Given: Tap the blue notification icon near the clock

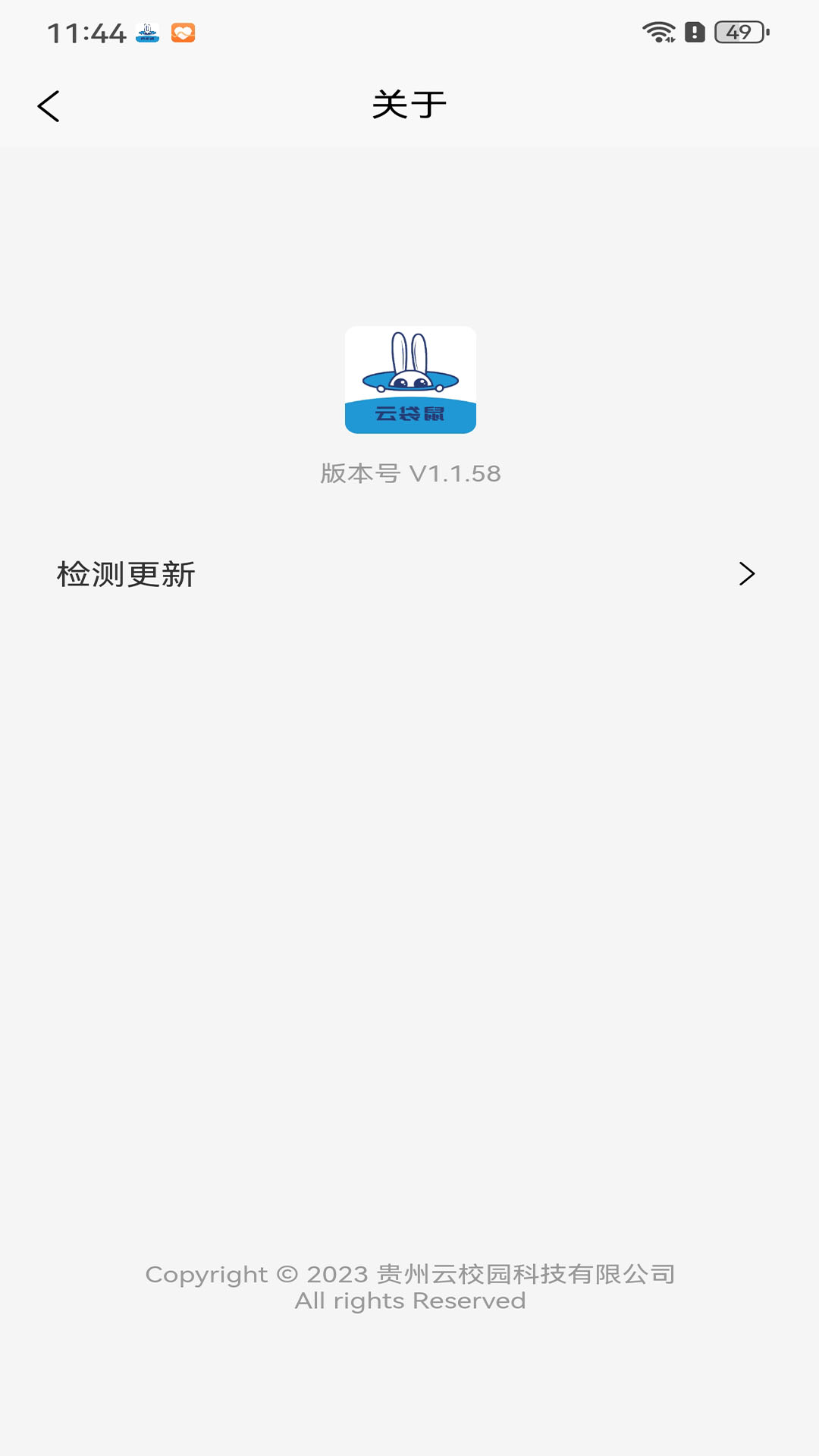Looking at the screenshot, I should pyautogui.click(x=146, y=32).
